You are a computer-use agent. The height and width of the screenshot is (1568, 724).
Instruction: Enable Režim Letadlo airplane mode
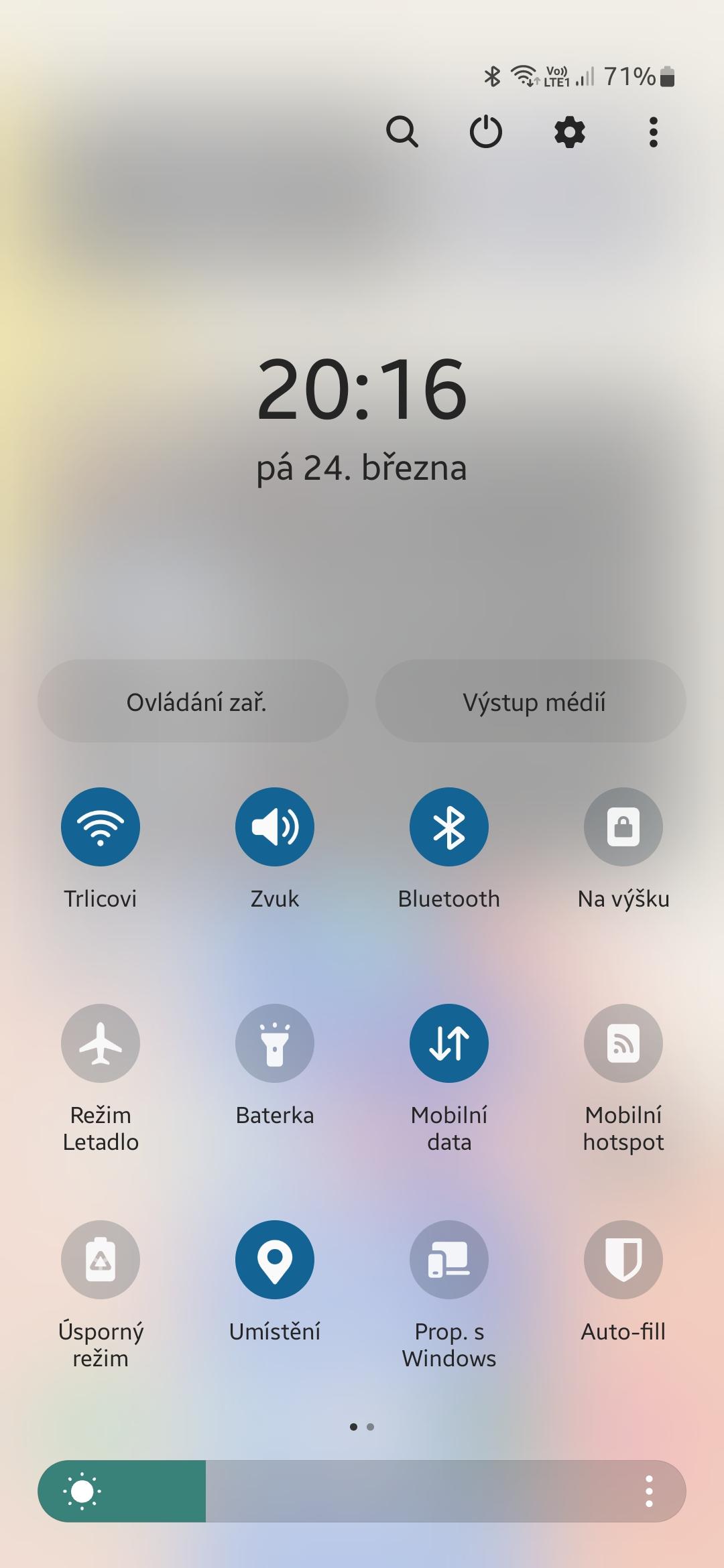pos(101,1043)
